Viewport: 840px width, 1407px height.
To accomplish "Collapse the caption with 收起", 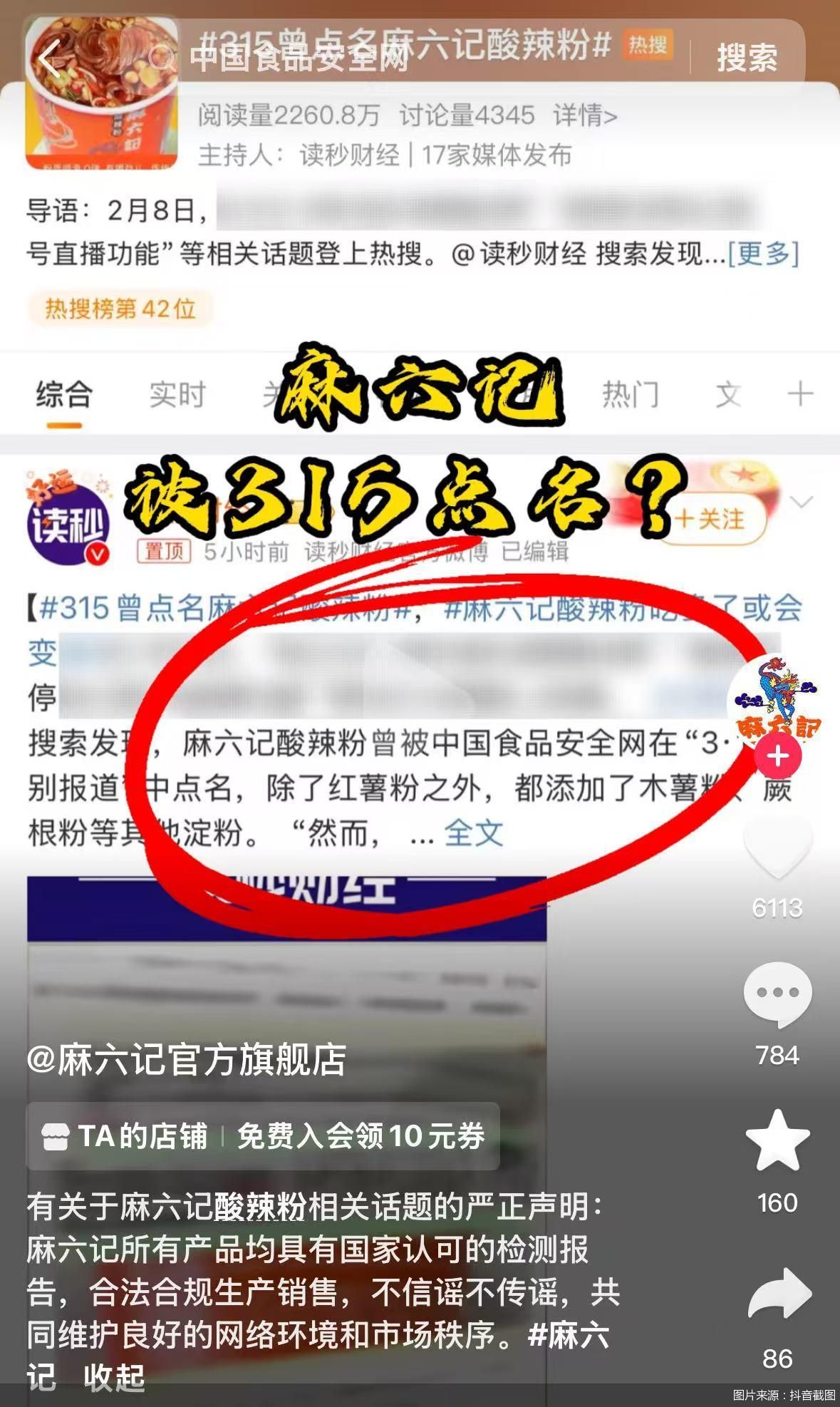I will [114, 1377].
